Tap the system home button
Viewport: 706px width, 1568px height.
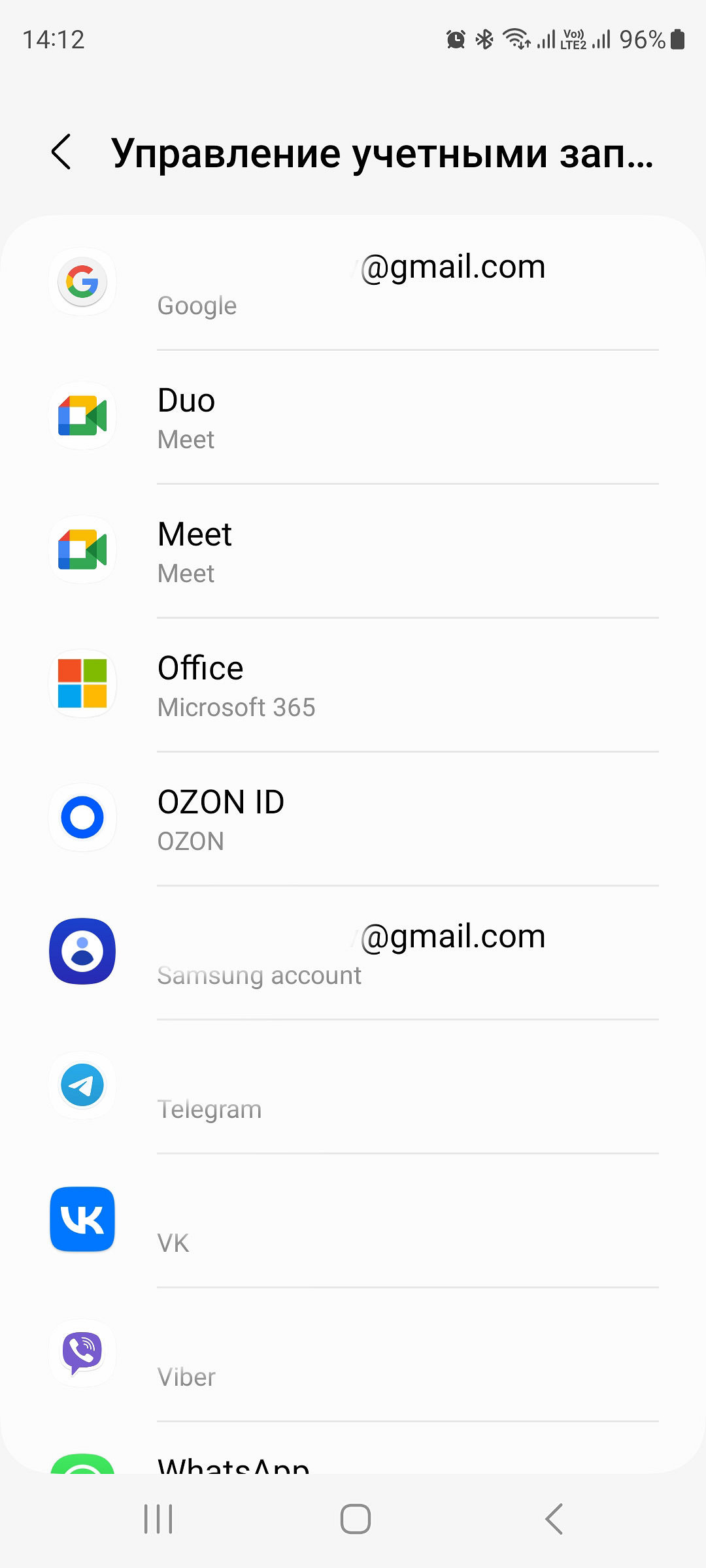pyautogui.click(x=355, y=1519)
